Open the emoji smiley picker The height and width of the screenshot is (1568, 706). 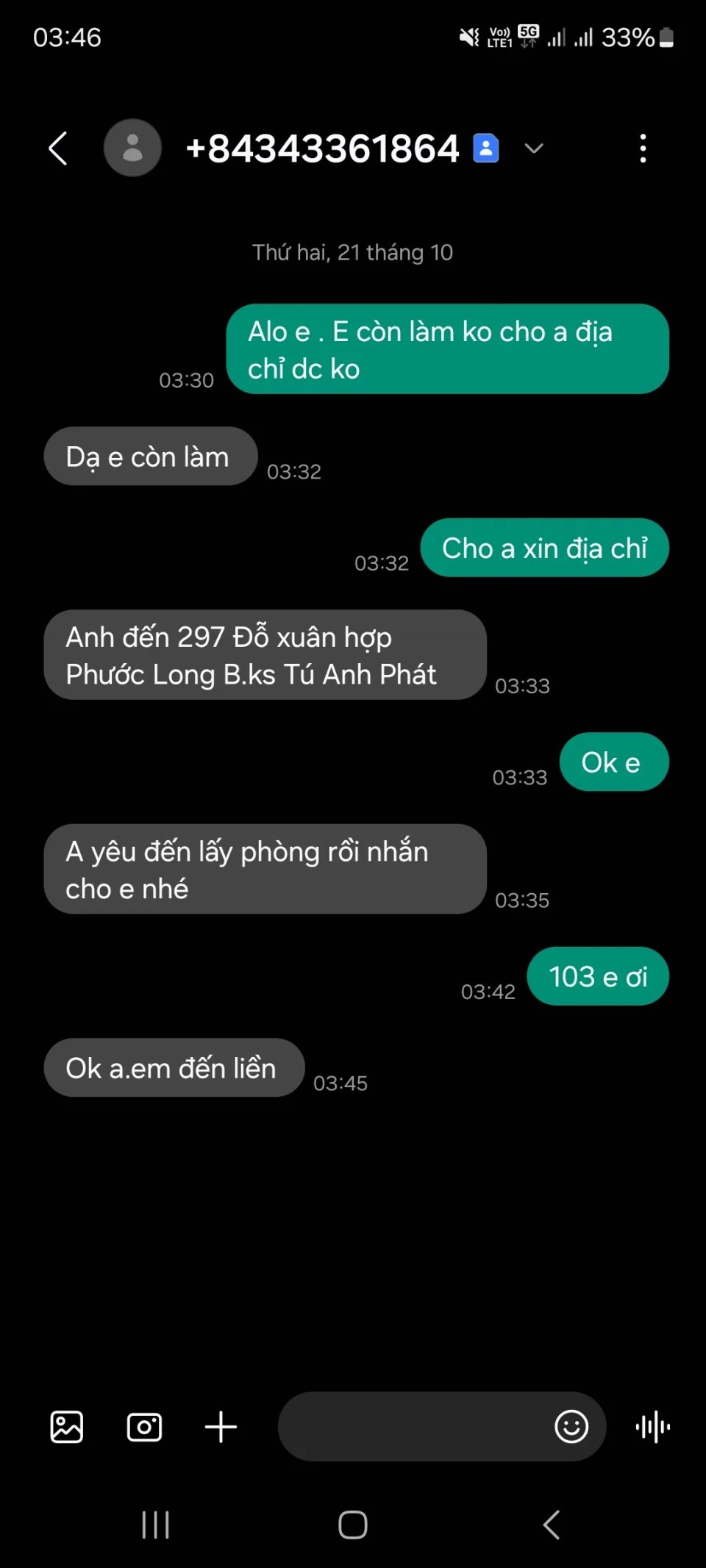click(x=571, y=1428)
